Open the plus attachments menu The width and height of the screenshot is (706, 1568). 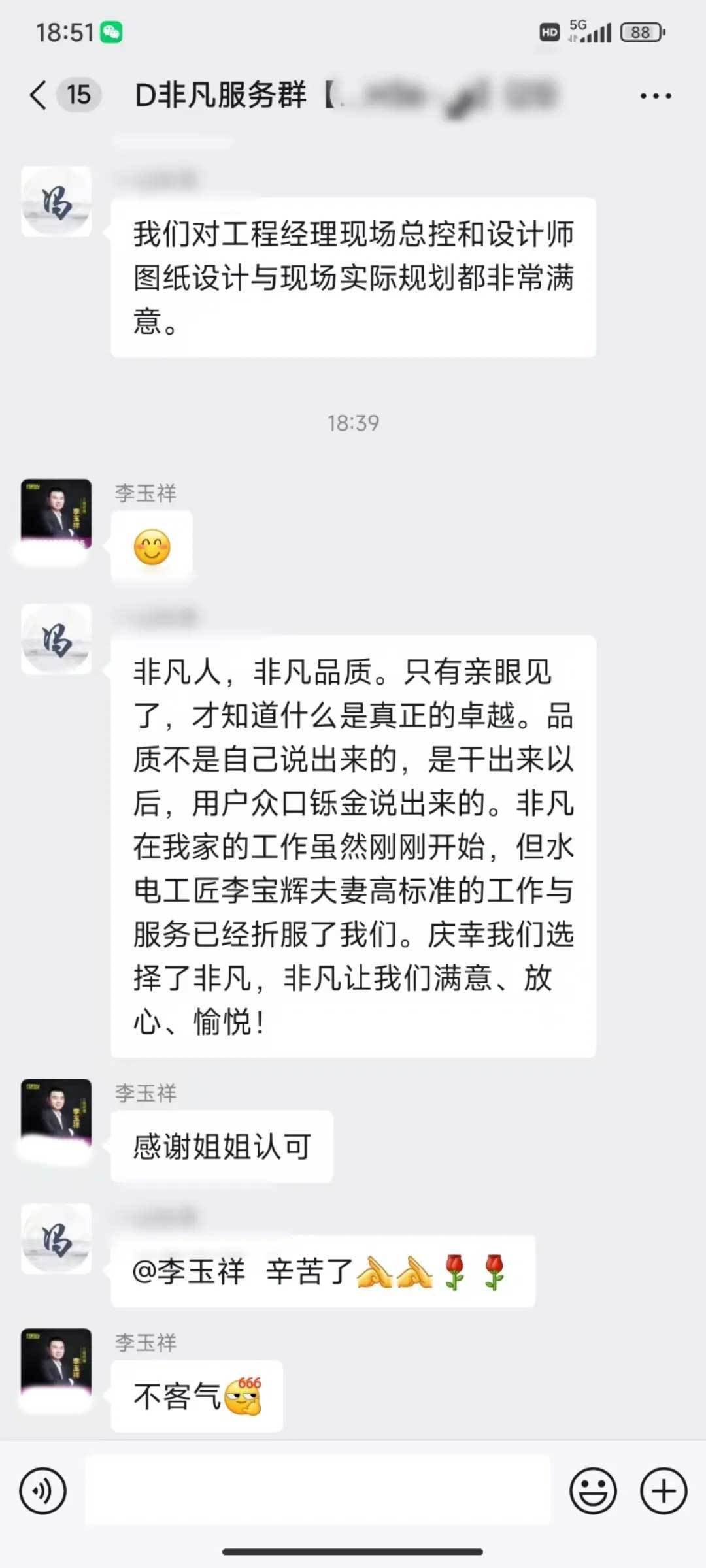pyautogui.click(x=664, y=1492)
